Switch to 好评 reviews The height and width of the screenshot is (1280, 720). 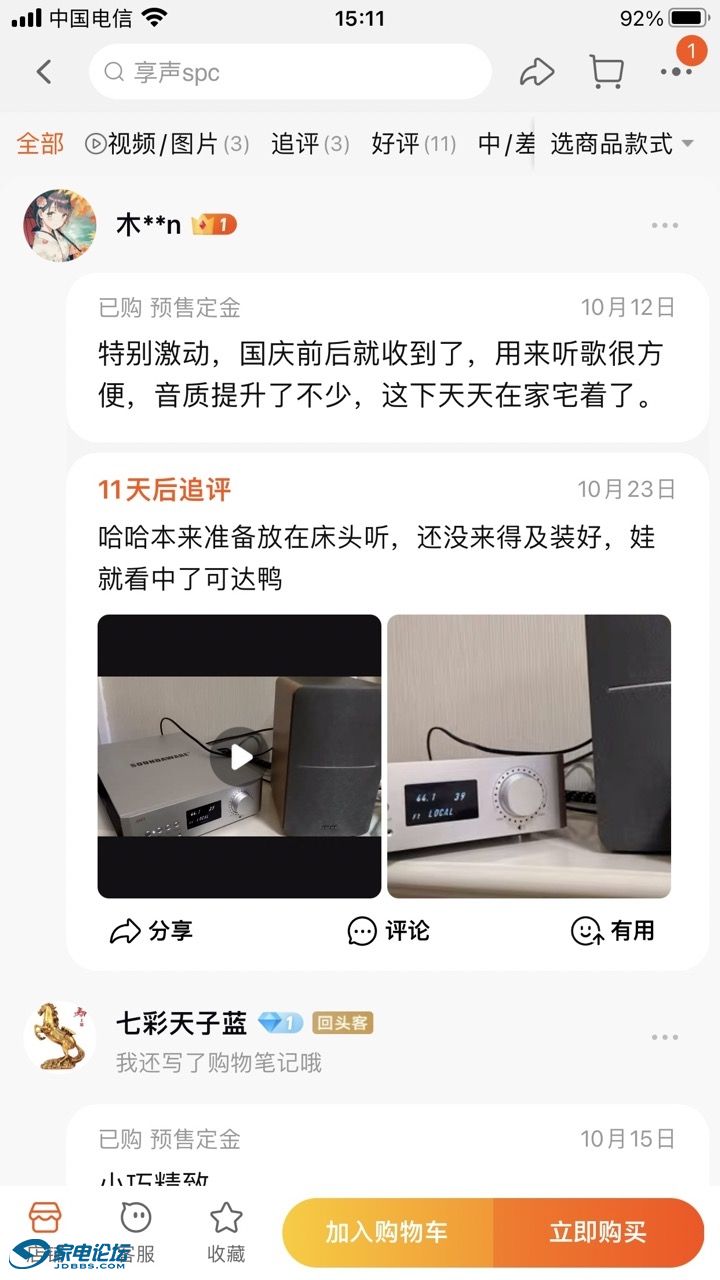(x=413, y=144)
